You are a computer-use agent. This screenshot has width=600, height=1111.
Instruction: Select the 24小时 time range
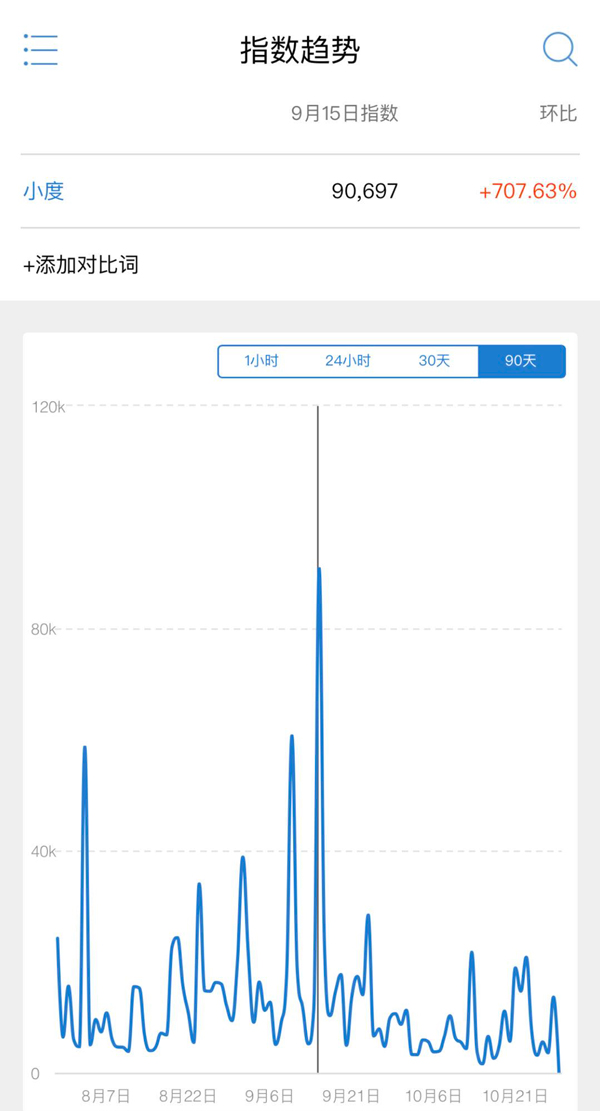point(348,361)
